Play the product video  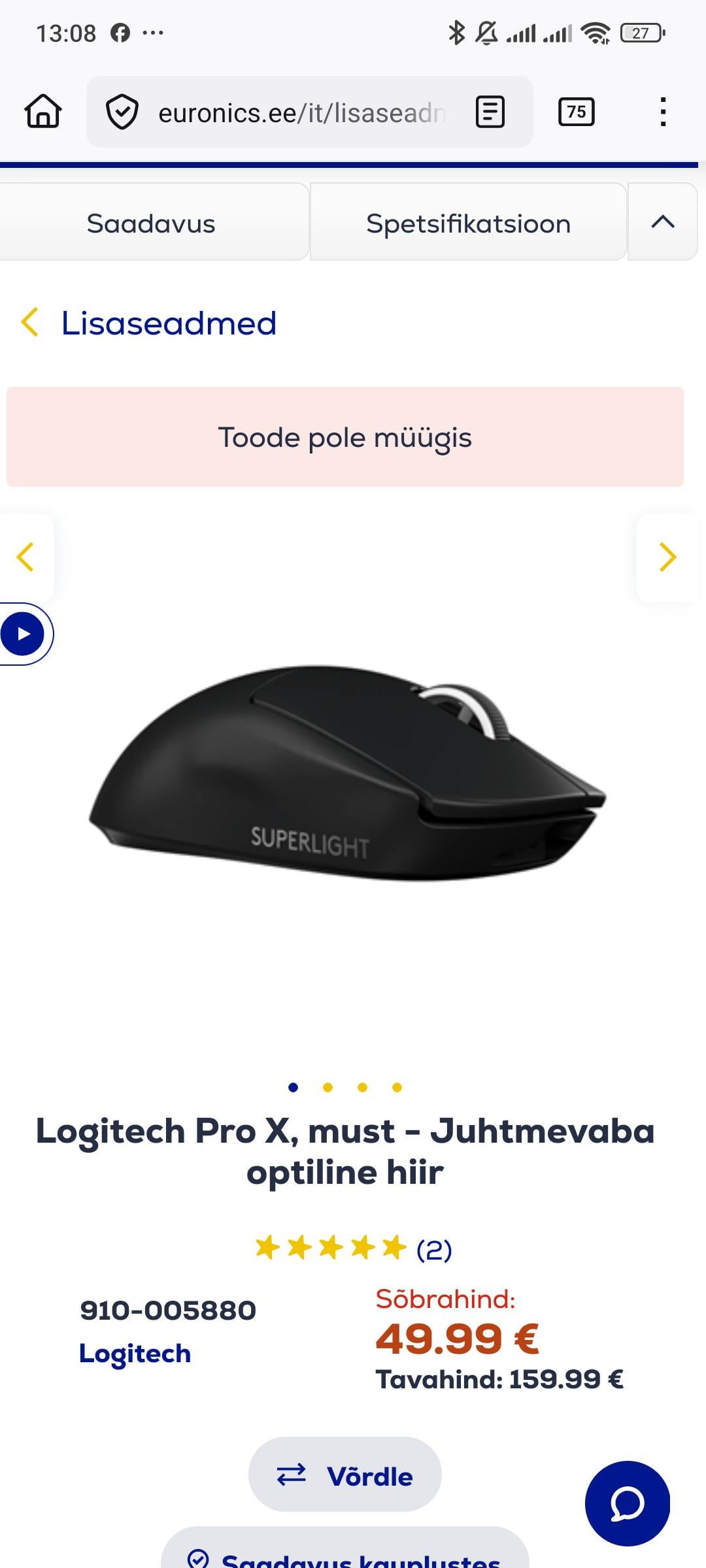click(x=24, y=634)
